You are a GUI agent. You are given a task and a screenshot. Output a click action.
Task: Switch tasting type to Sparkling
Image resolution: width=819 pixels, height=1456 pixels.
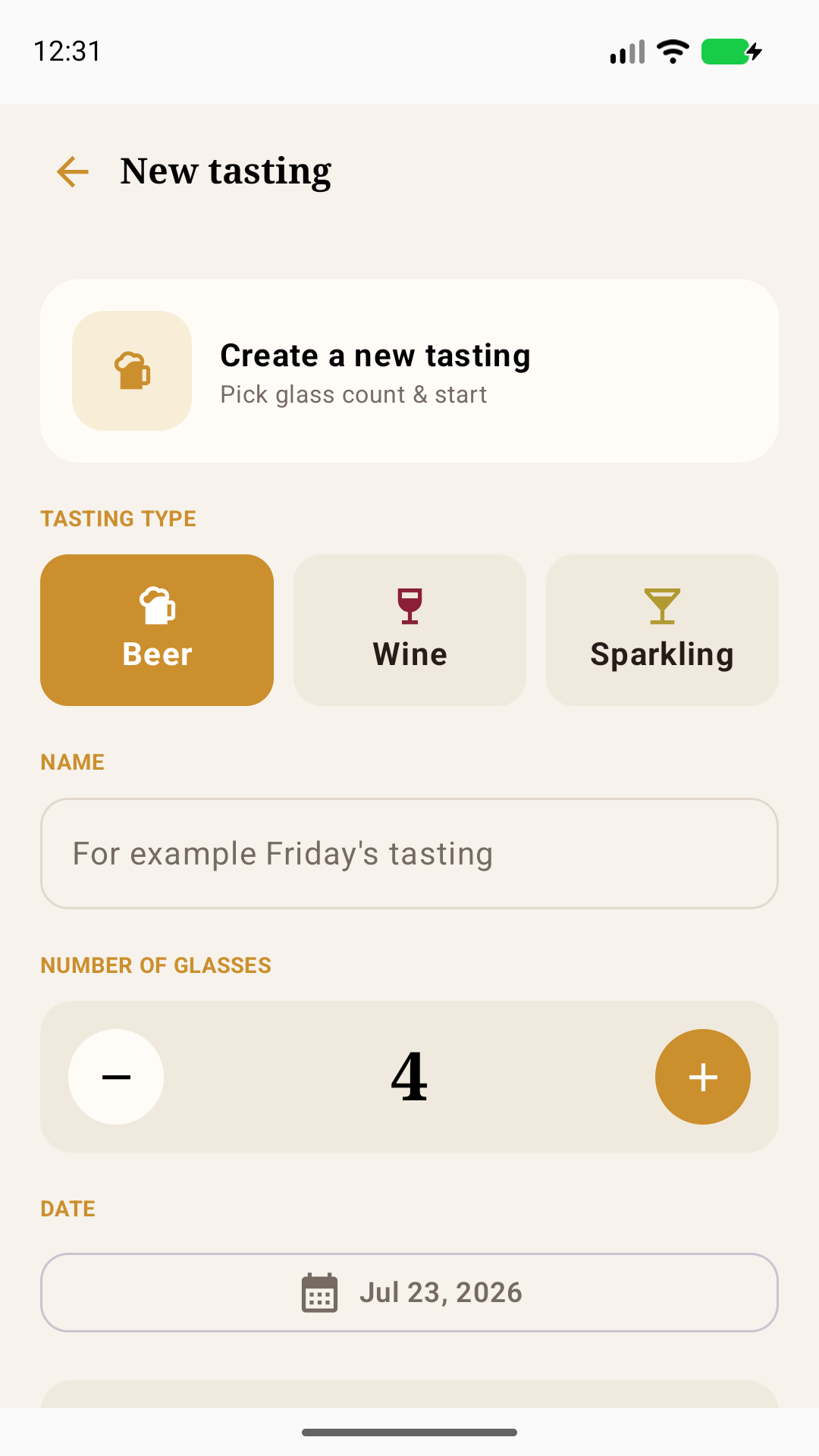[x=662, y=630]
